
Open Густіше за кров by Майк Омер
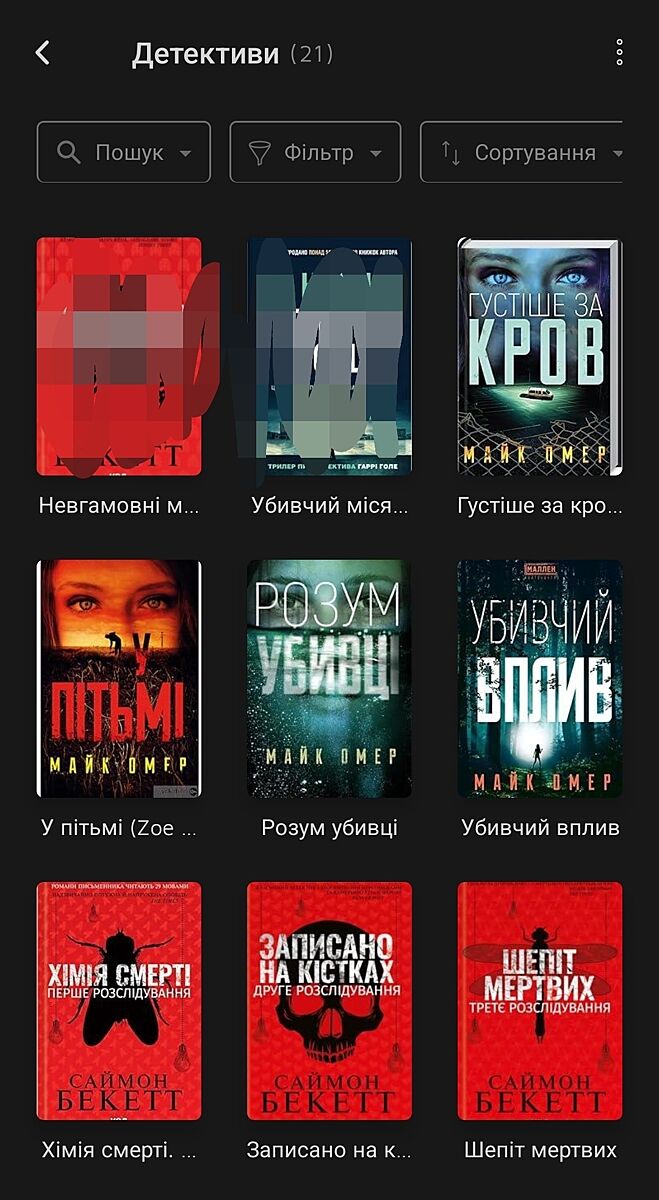tap(540, 356)
